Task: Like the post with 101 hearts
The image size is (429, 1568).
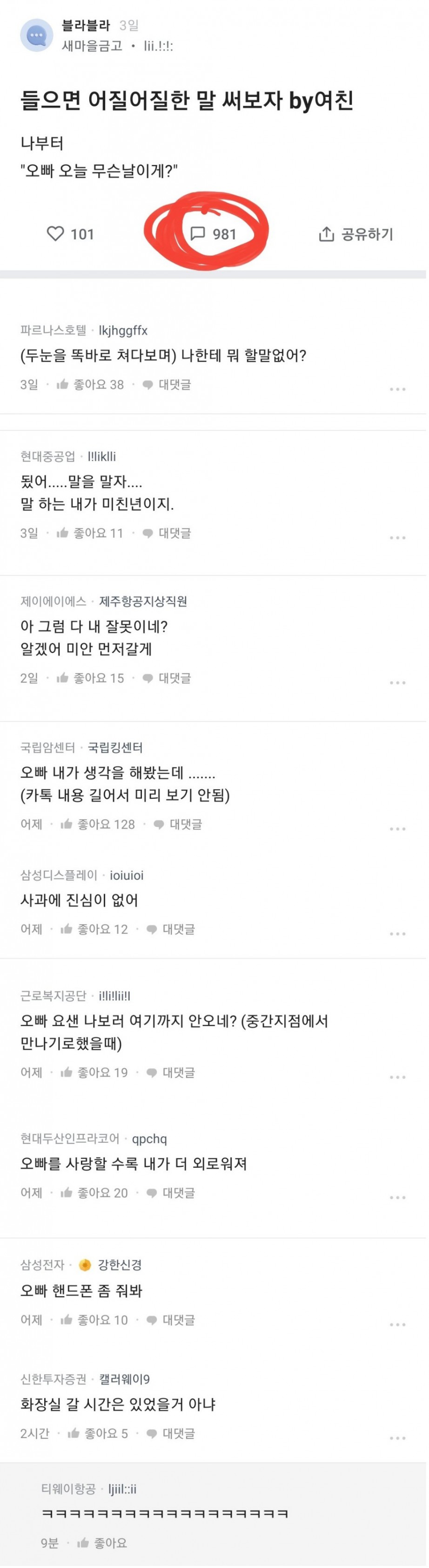Action: click(x=70, y=234)
